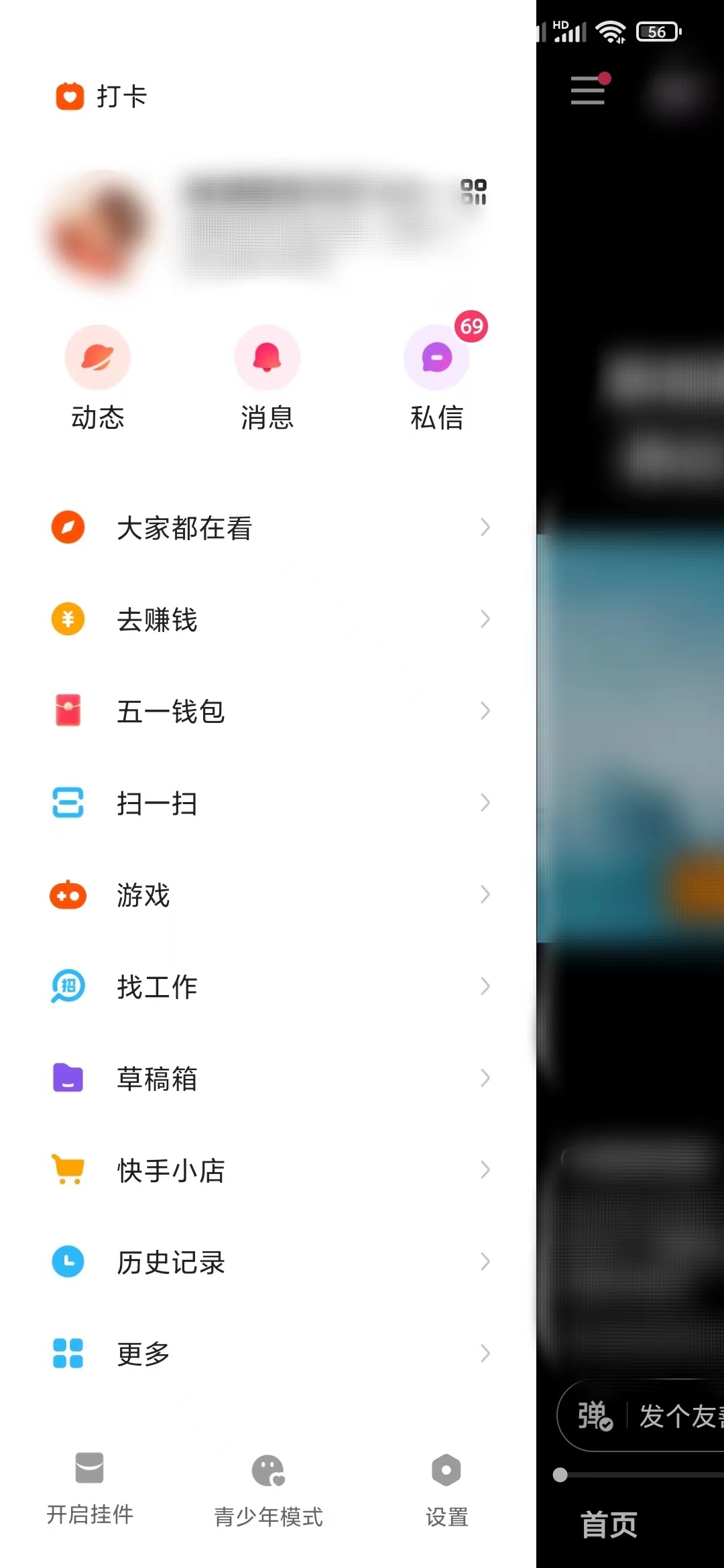Image resolution: width=724 pixels, height=1568 pixels.
Task: Open 历史记录 via its arrow
Action: click(x=486, y=1262)
